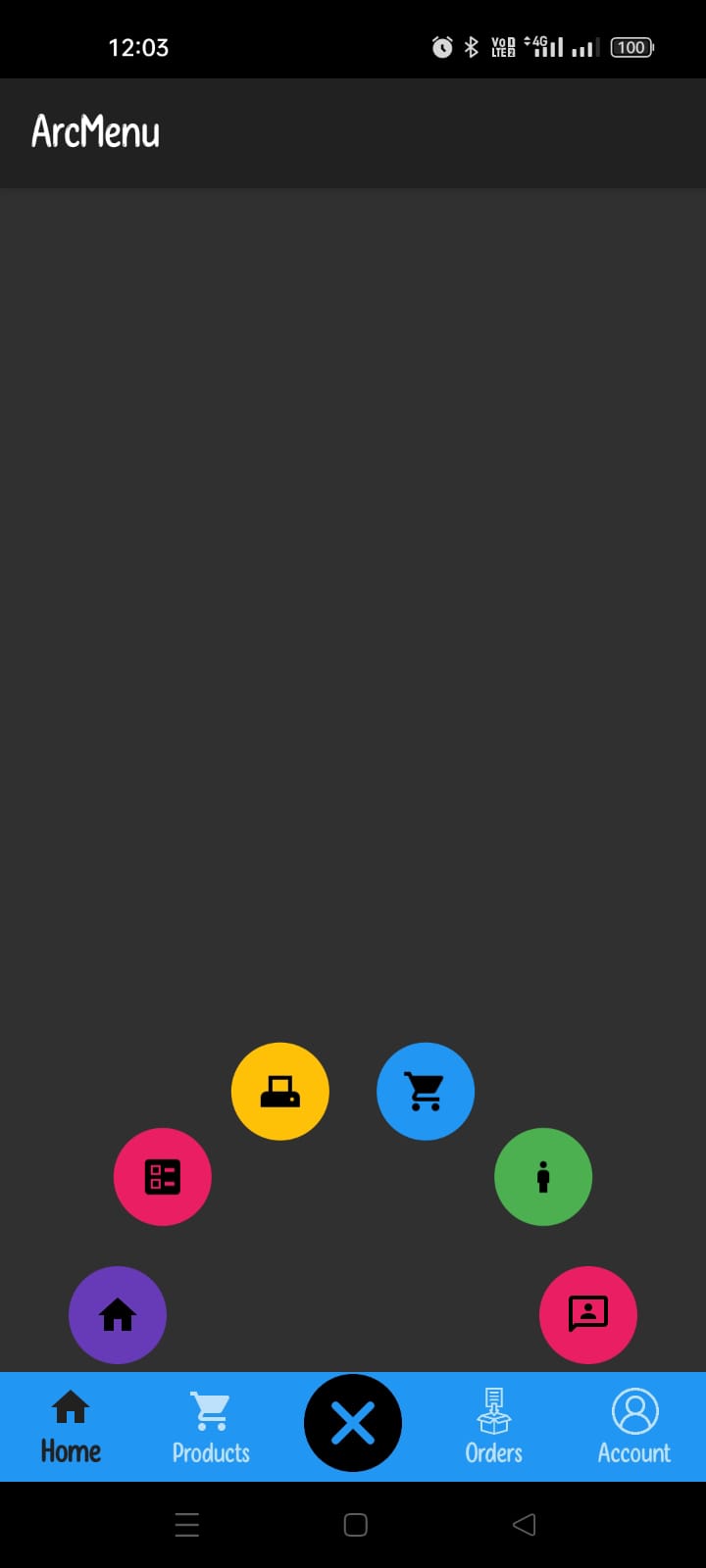Click the ArcMenu title in the app bar
706x1568 pixels.
(x=95, y=131)
